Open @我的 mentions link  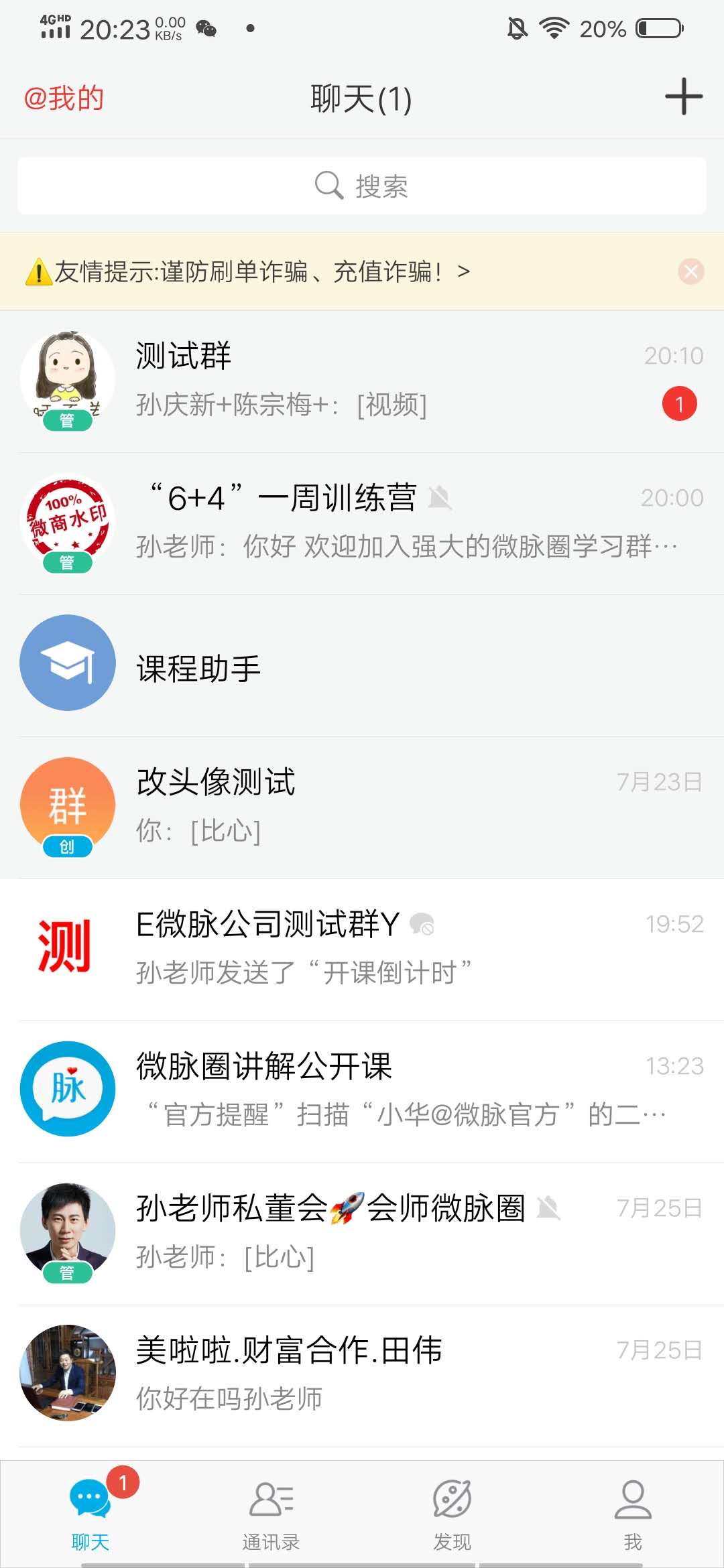click(x=65, y=99)
